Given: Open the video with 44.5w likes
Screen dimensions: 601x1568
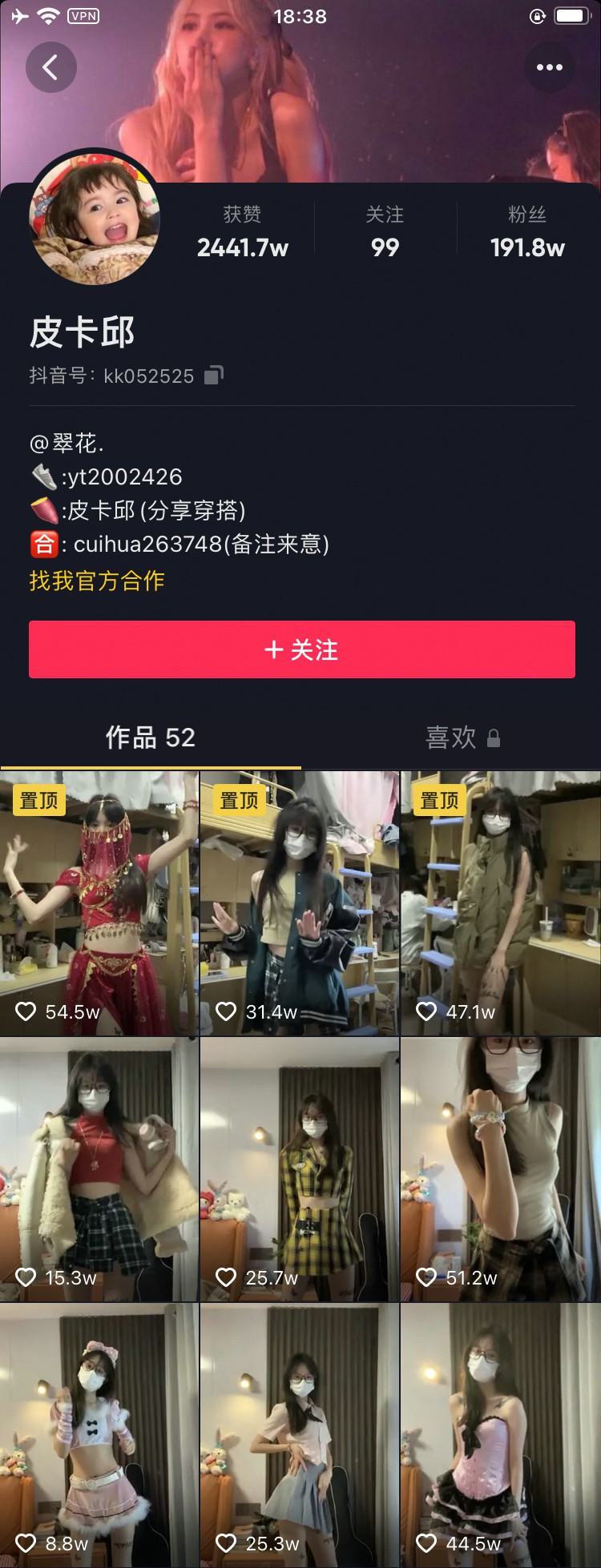Looking at the screenshot, I should click(x=500, y=1433).
